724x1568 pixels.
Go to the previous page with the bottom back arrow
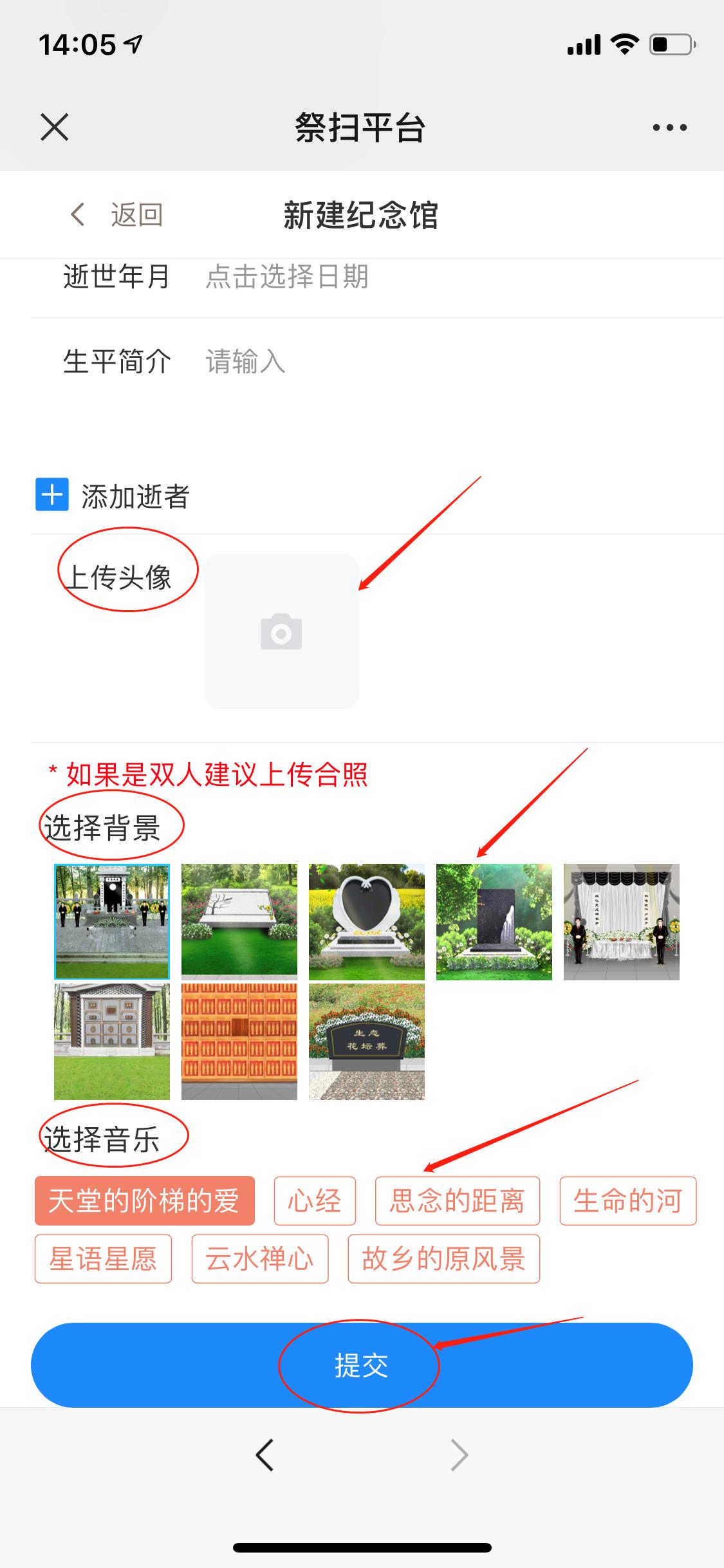(x=265, y=1455)
